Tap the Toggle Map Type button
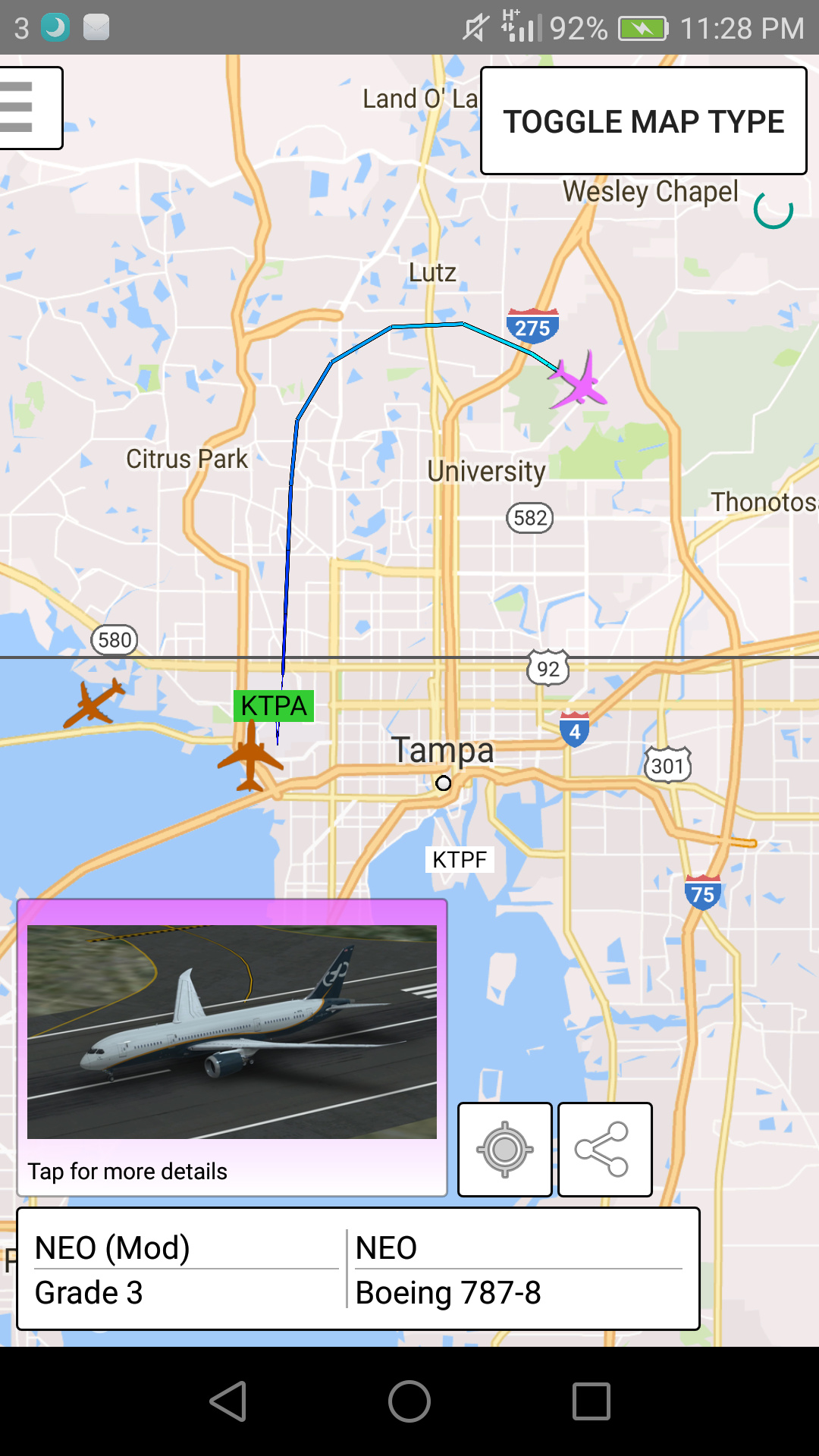 pyautogui.click(x=643, y=121)
